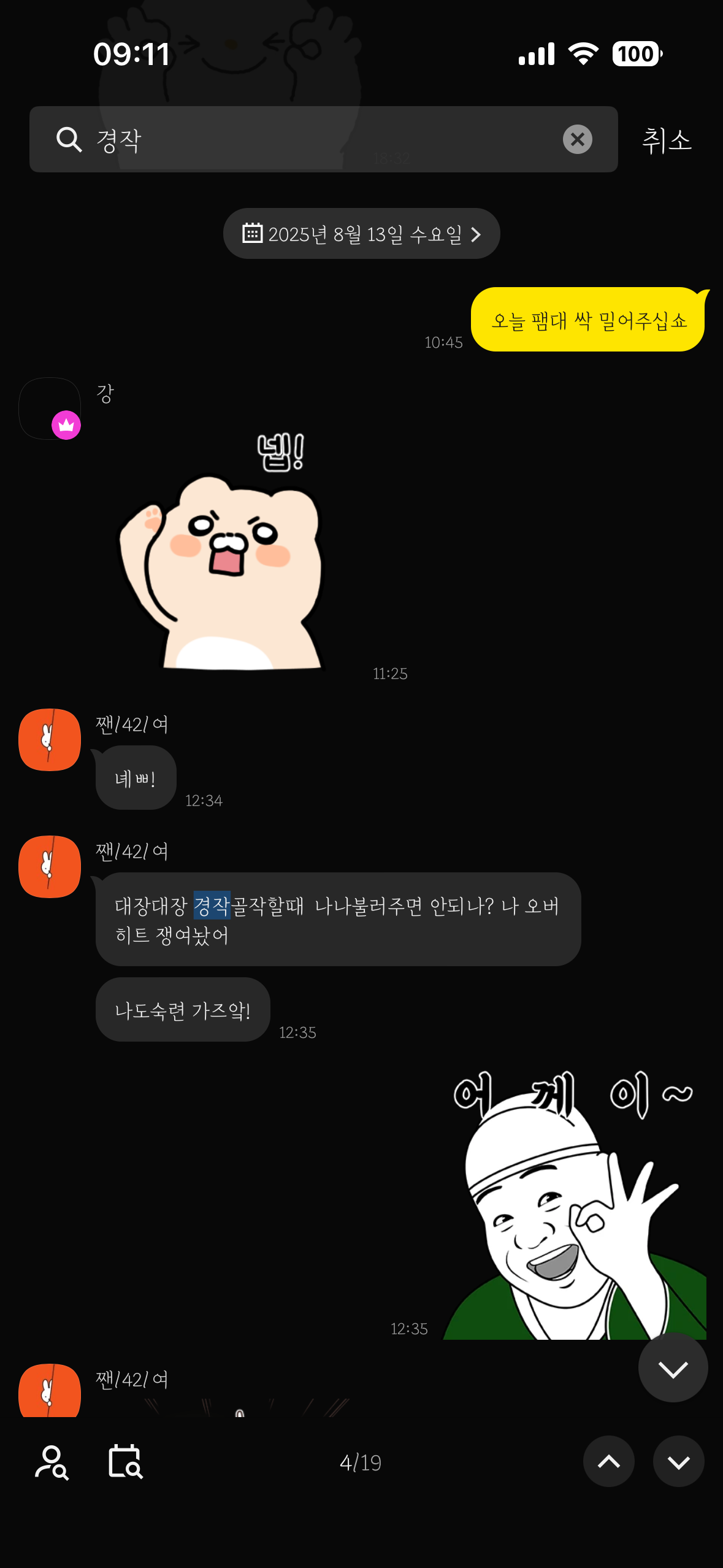The height and width of the screenshot is (1568, 723).
Task: Clear the search text 경작
Action: [x=577, y=140]
